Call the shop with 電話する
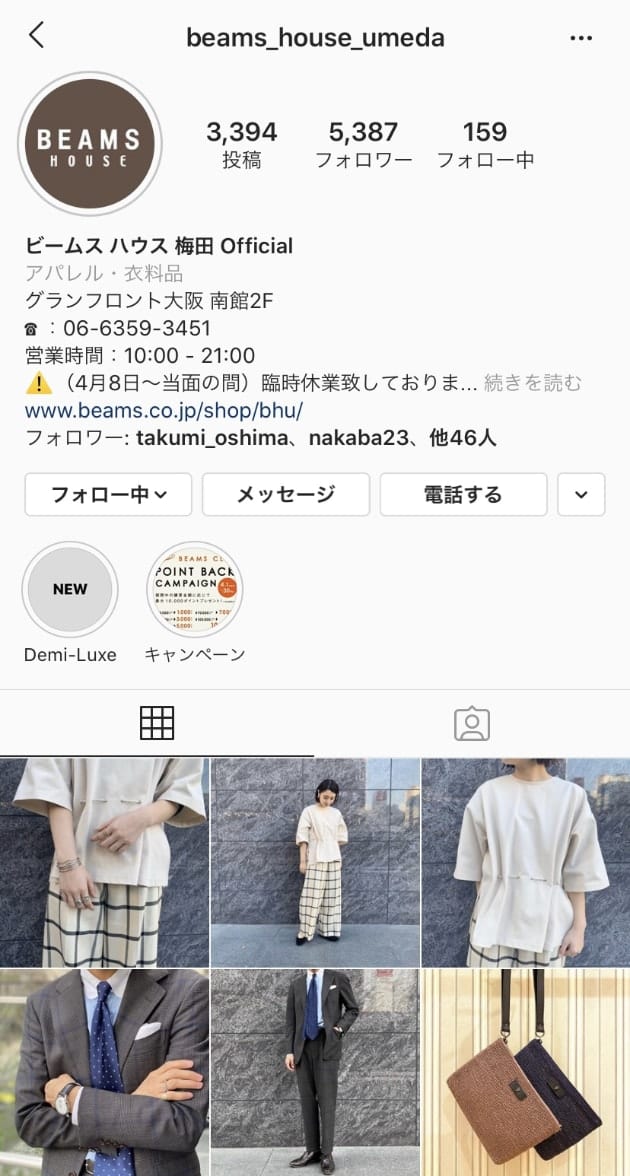The width and height of the screenshot is (630, 1176). [463, 494]
